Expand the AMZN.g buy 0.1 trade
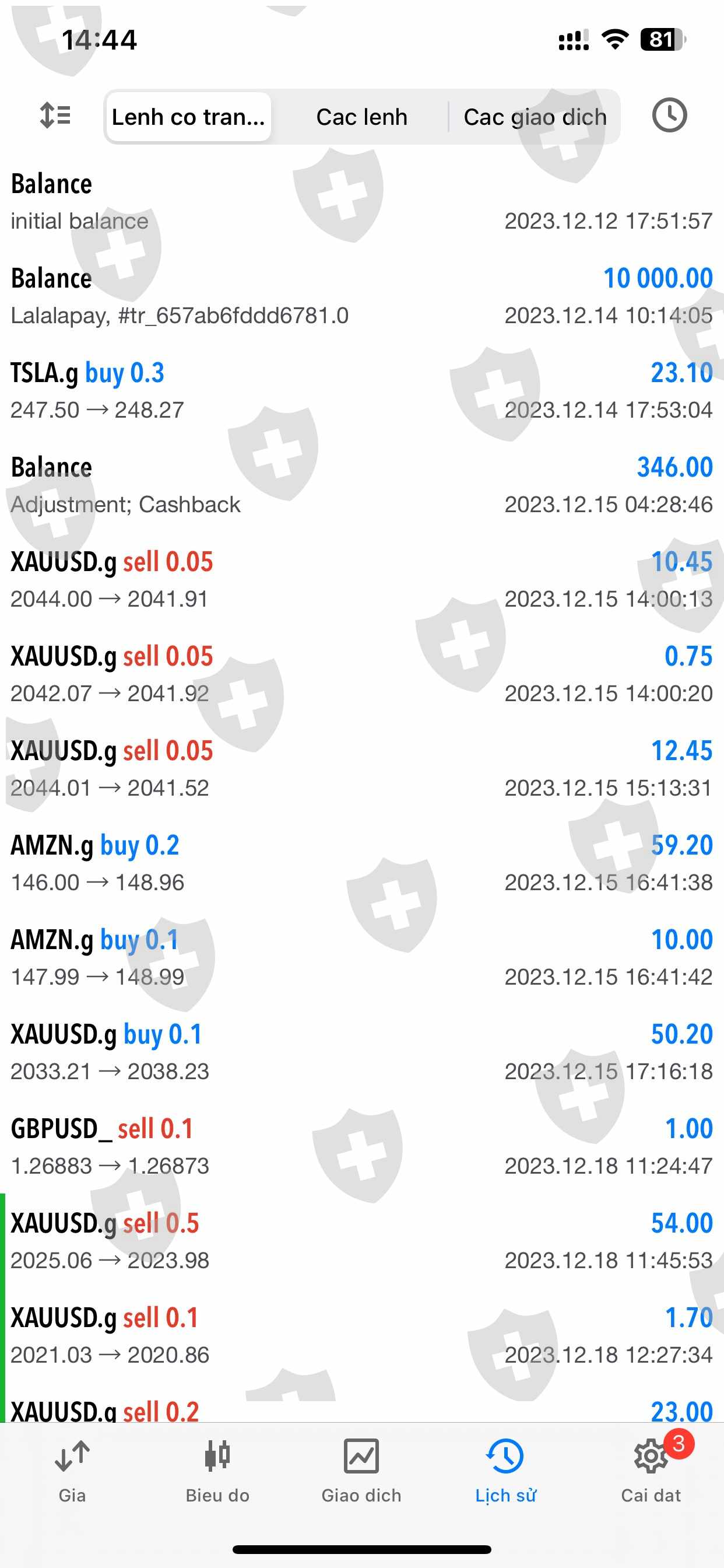The width and height of the screenshot is (724, 1568). (x=361, y=957)
